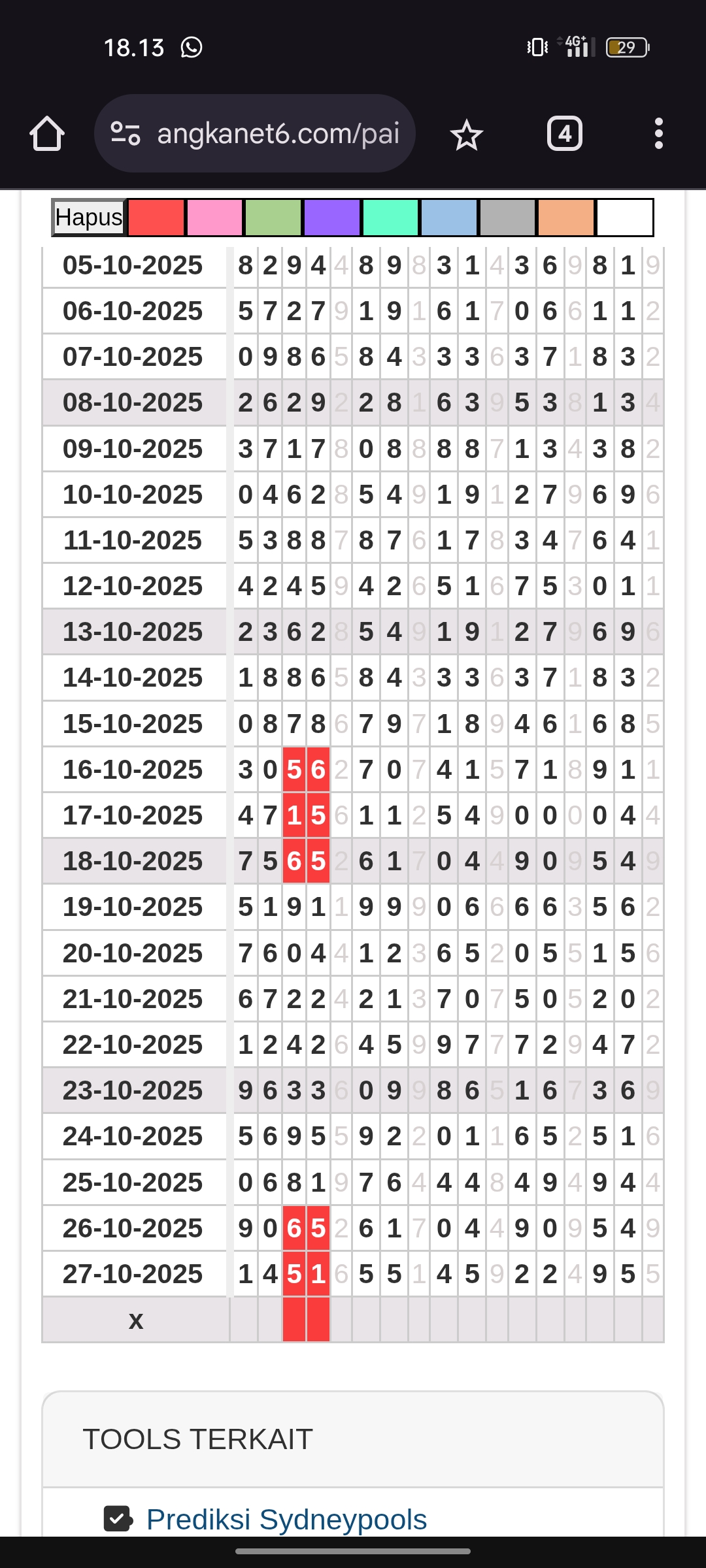Open the tab switcher showing 4 tabs
This screenshot has width=706, height=1568.
point(564,134)
